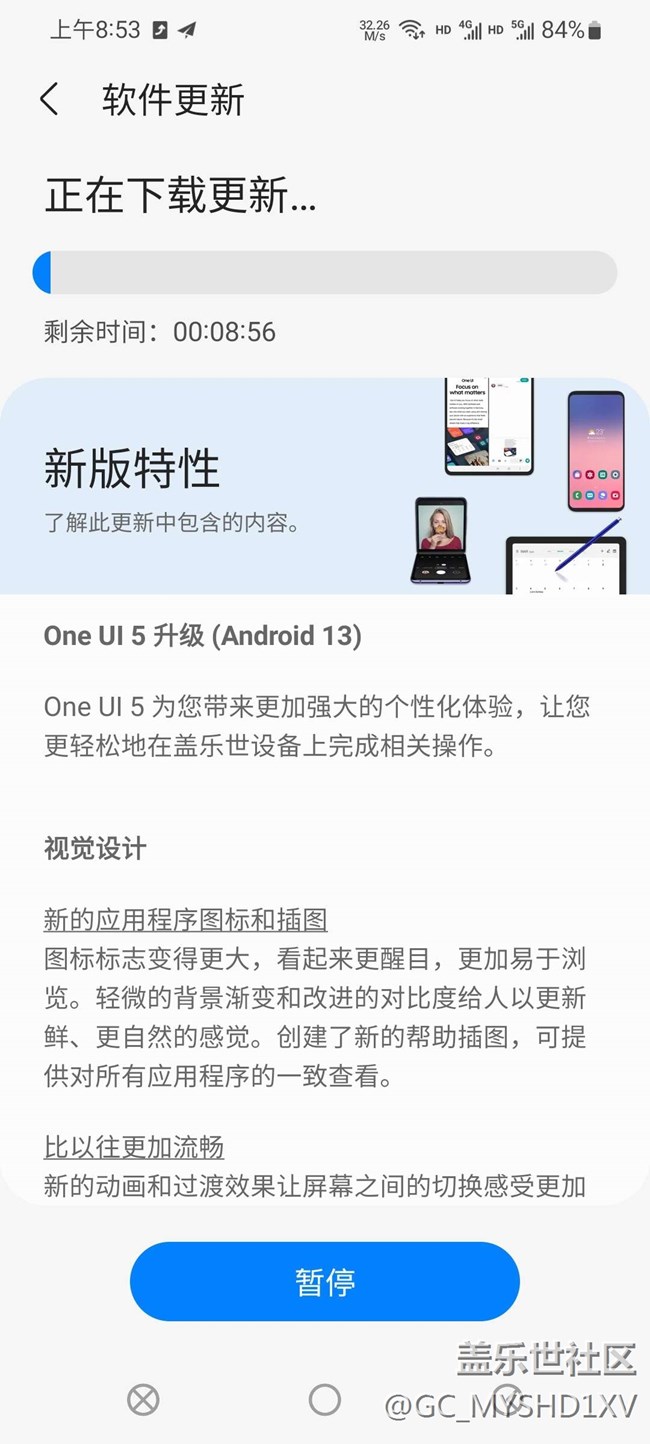Open the 新版特性 banner
Image resolution: width=650 pixels, height=1444 pixels.
pyautogui.click(x=324, y=486)
